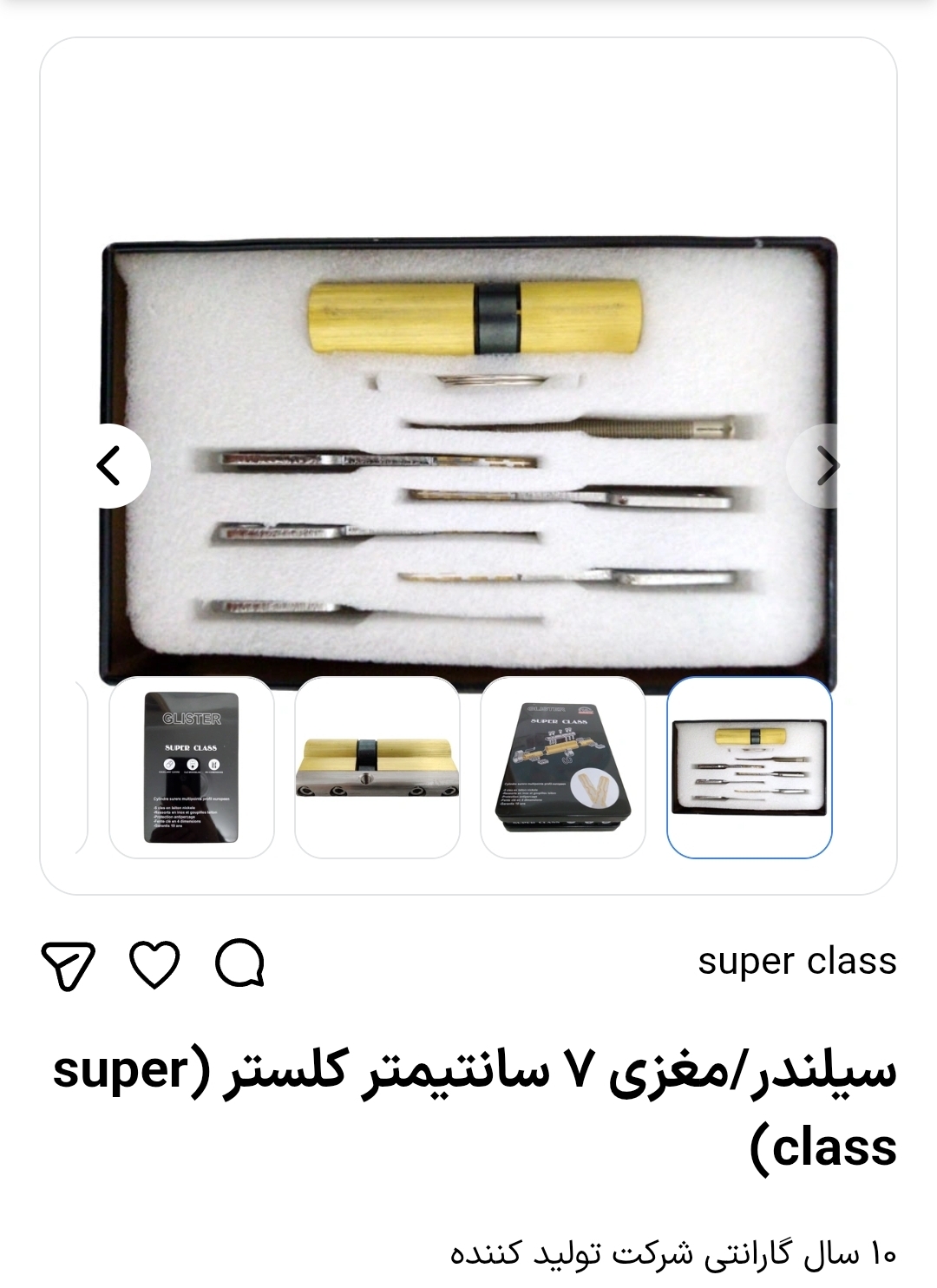Select the Glister black card thumbnail
The width and height of the screenshot is (937, 1288).
[192, 767]
